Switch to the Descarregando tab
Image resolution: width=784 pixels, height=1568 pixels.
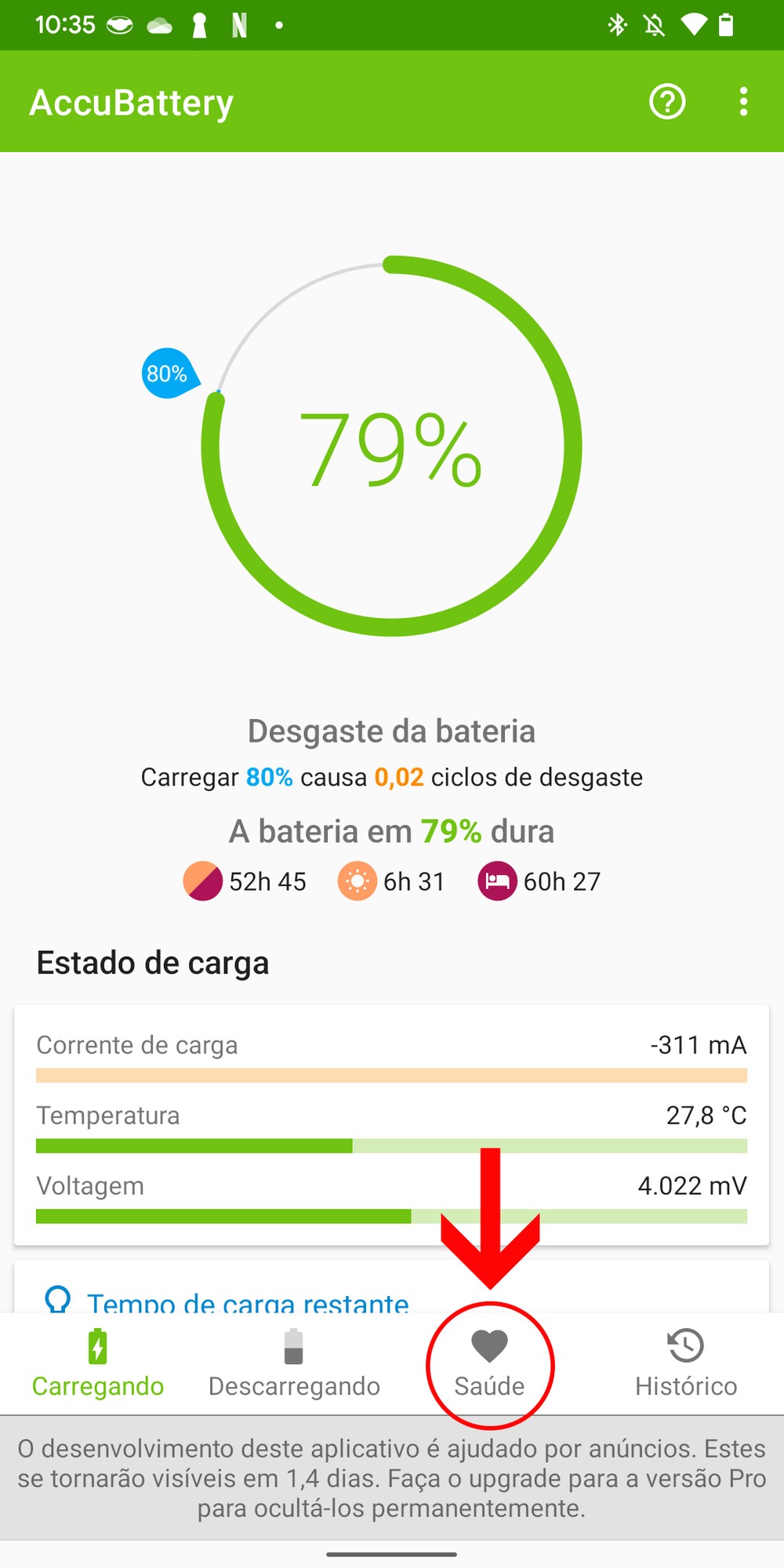294,1363
